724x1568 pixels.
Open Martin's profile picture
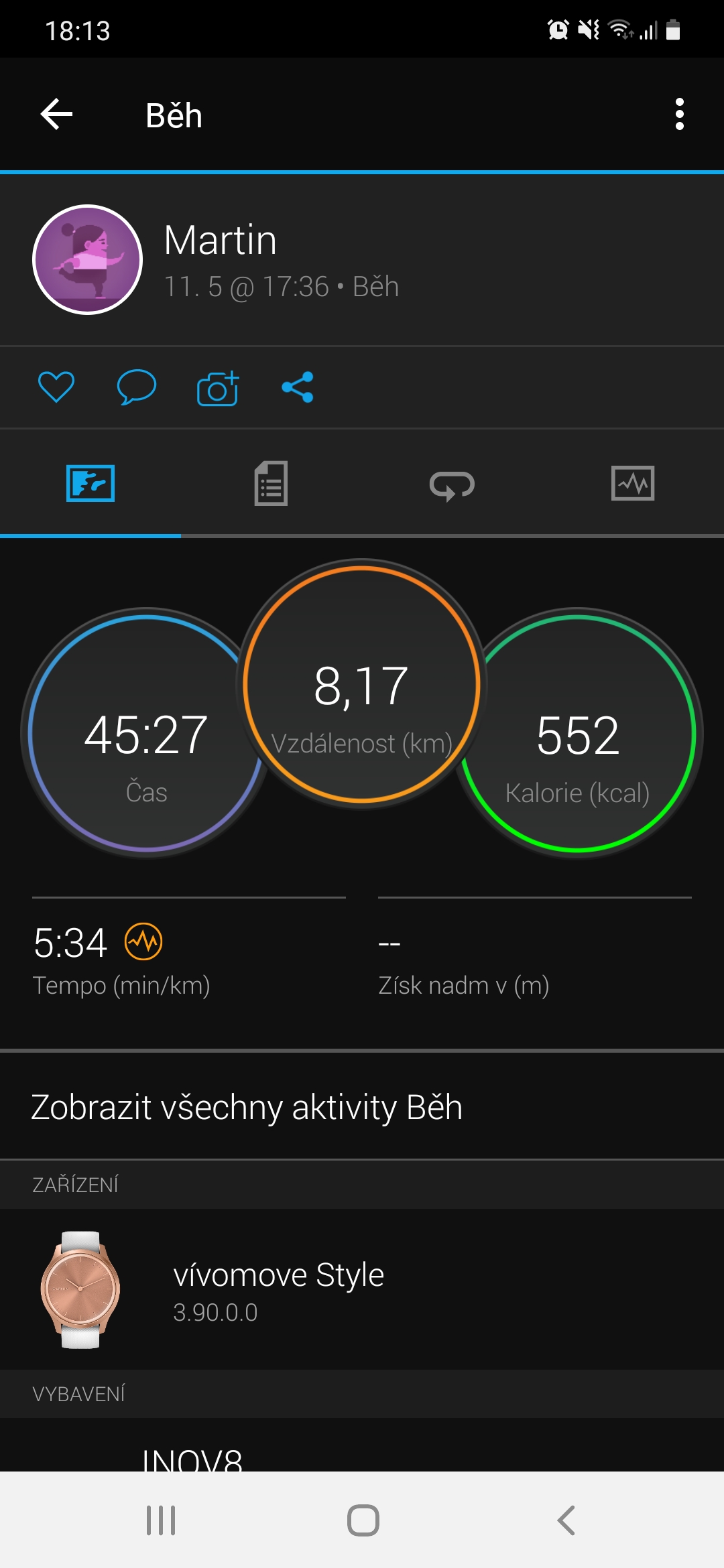click(x=88, y=259)
